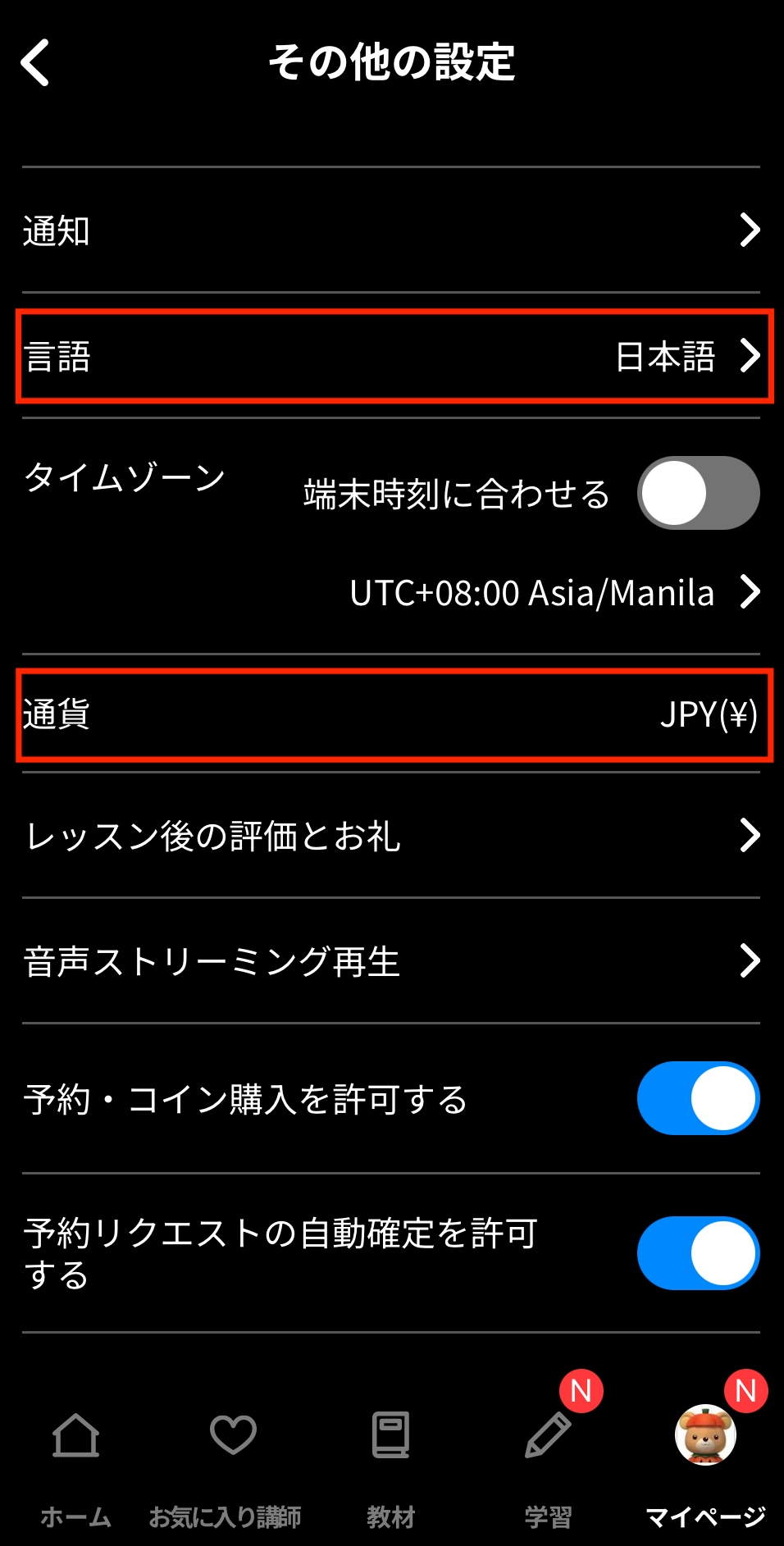Screen dimensions: 784x1546
Task: Switch to the 教材 tab
Action: 391,1464
